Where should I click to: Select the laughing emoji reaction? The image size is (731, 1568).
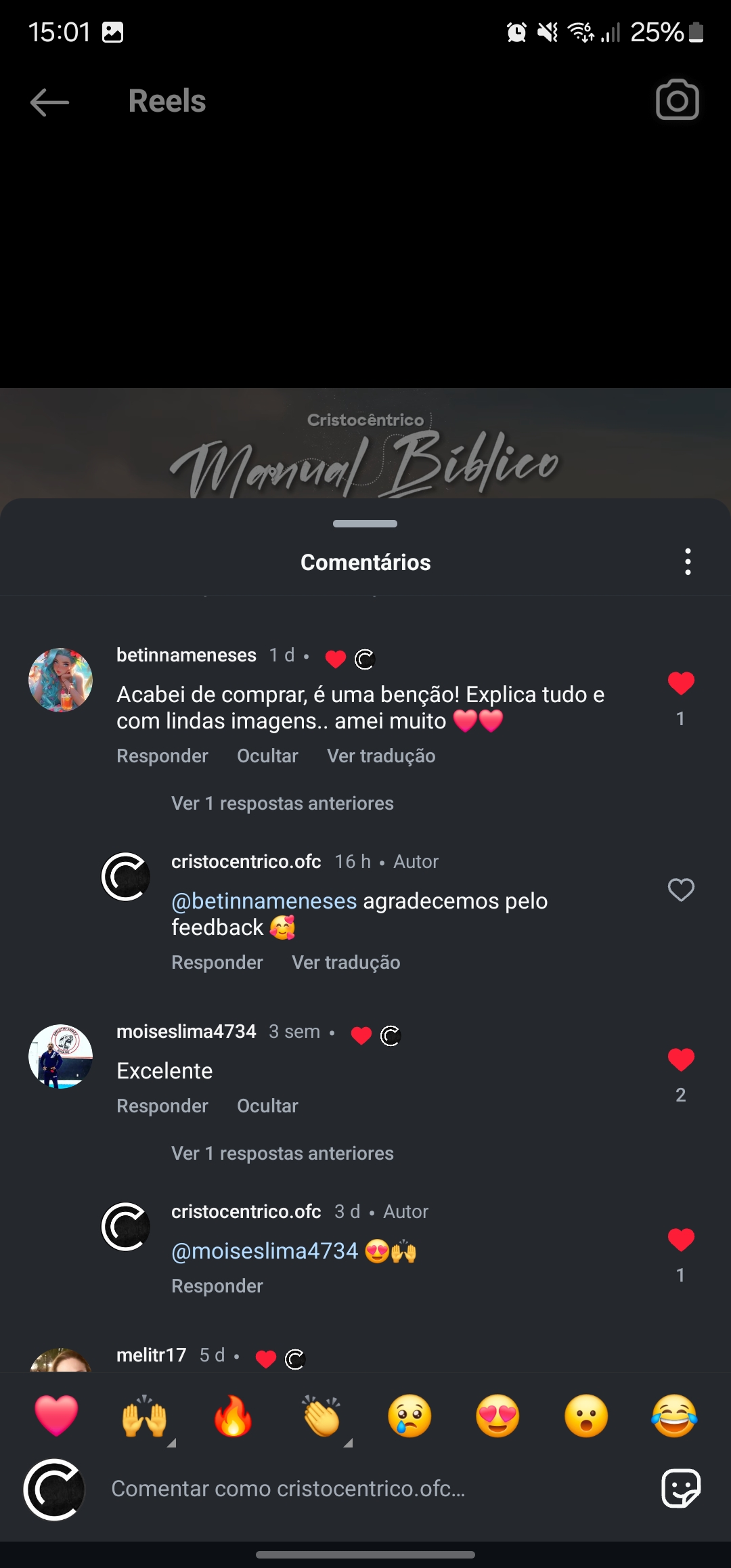(673, 1418)
